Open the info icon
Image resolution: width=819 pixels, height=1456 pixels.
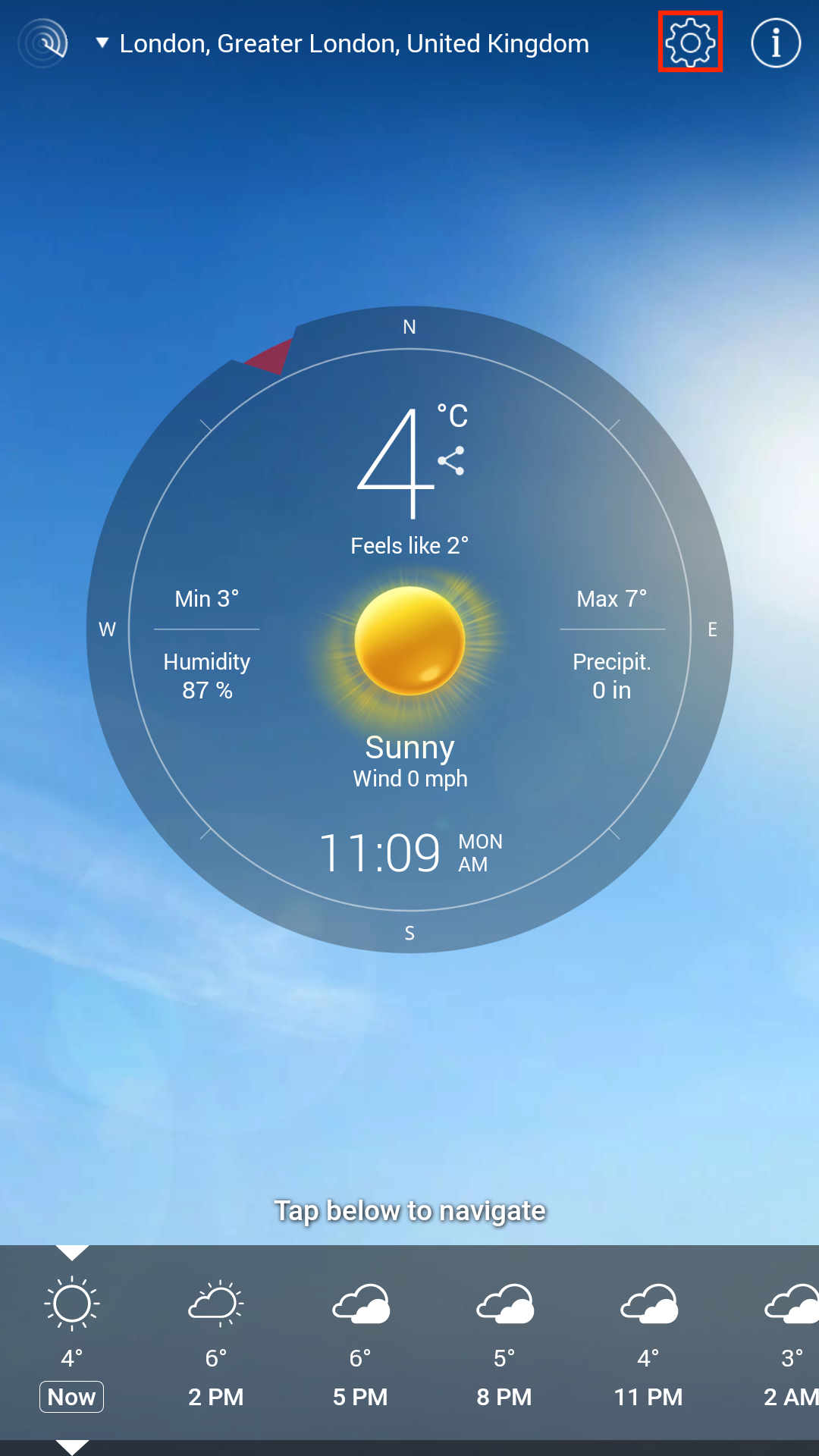775,42
